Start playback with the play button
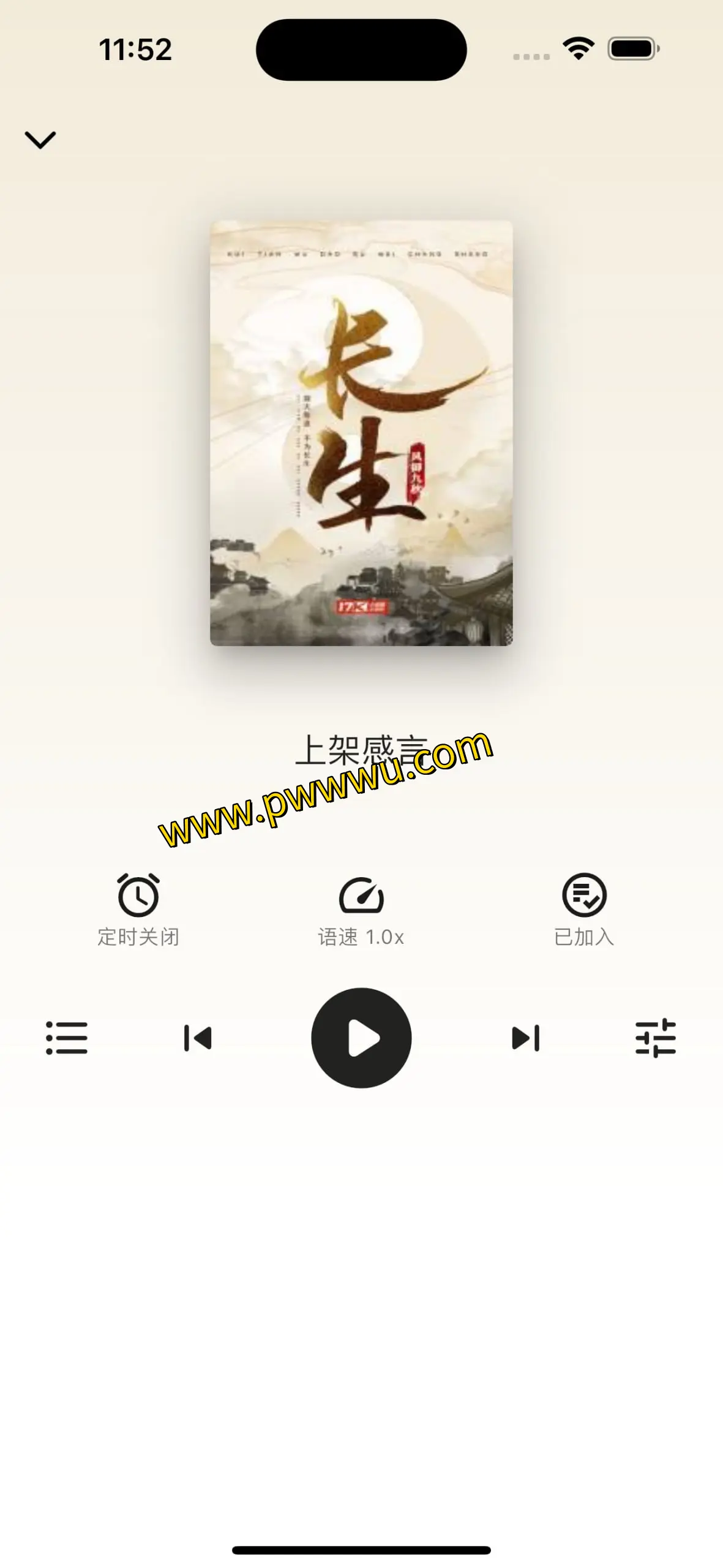This screenshot has width=723, height=1568. pos(361,1038)
